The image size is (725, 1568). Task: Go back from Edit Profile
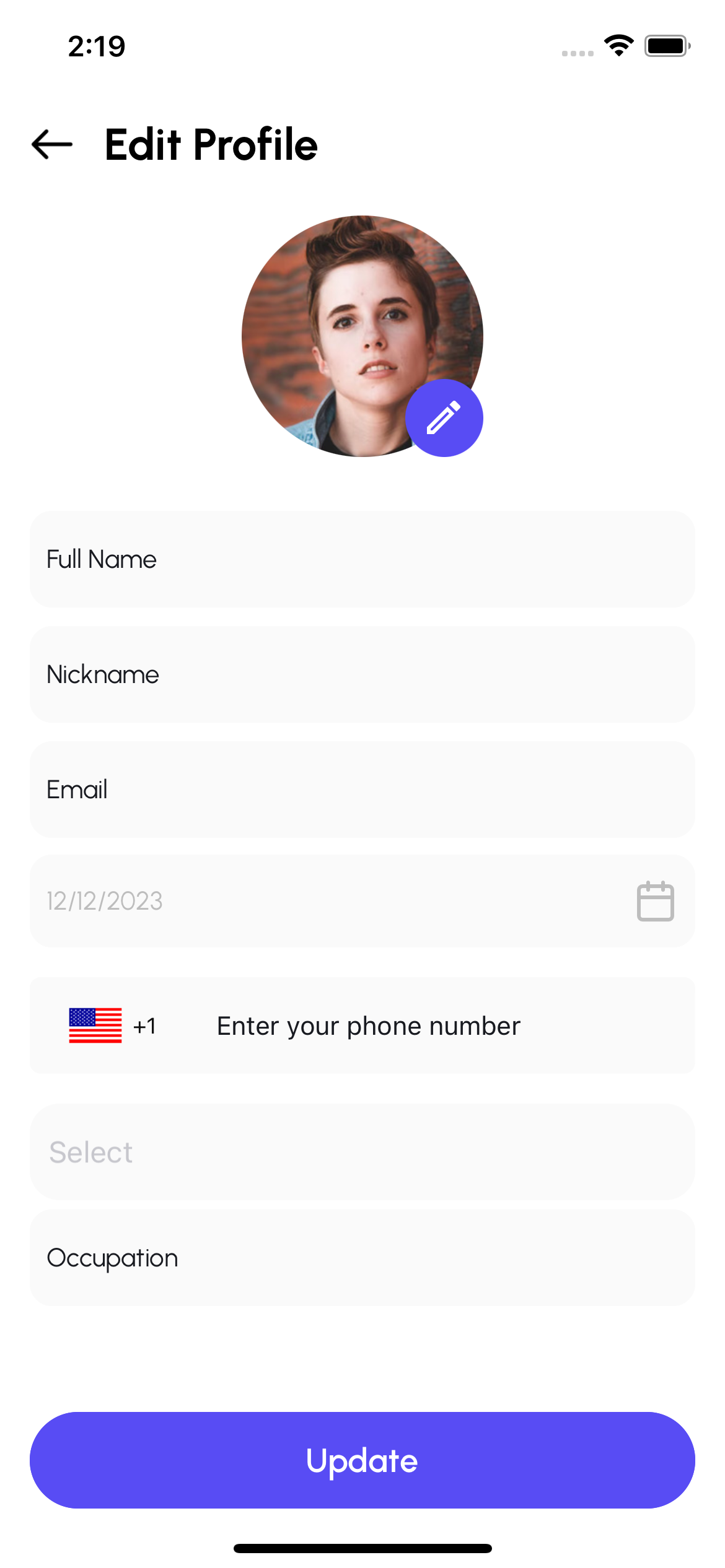52,144
